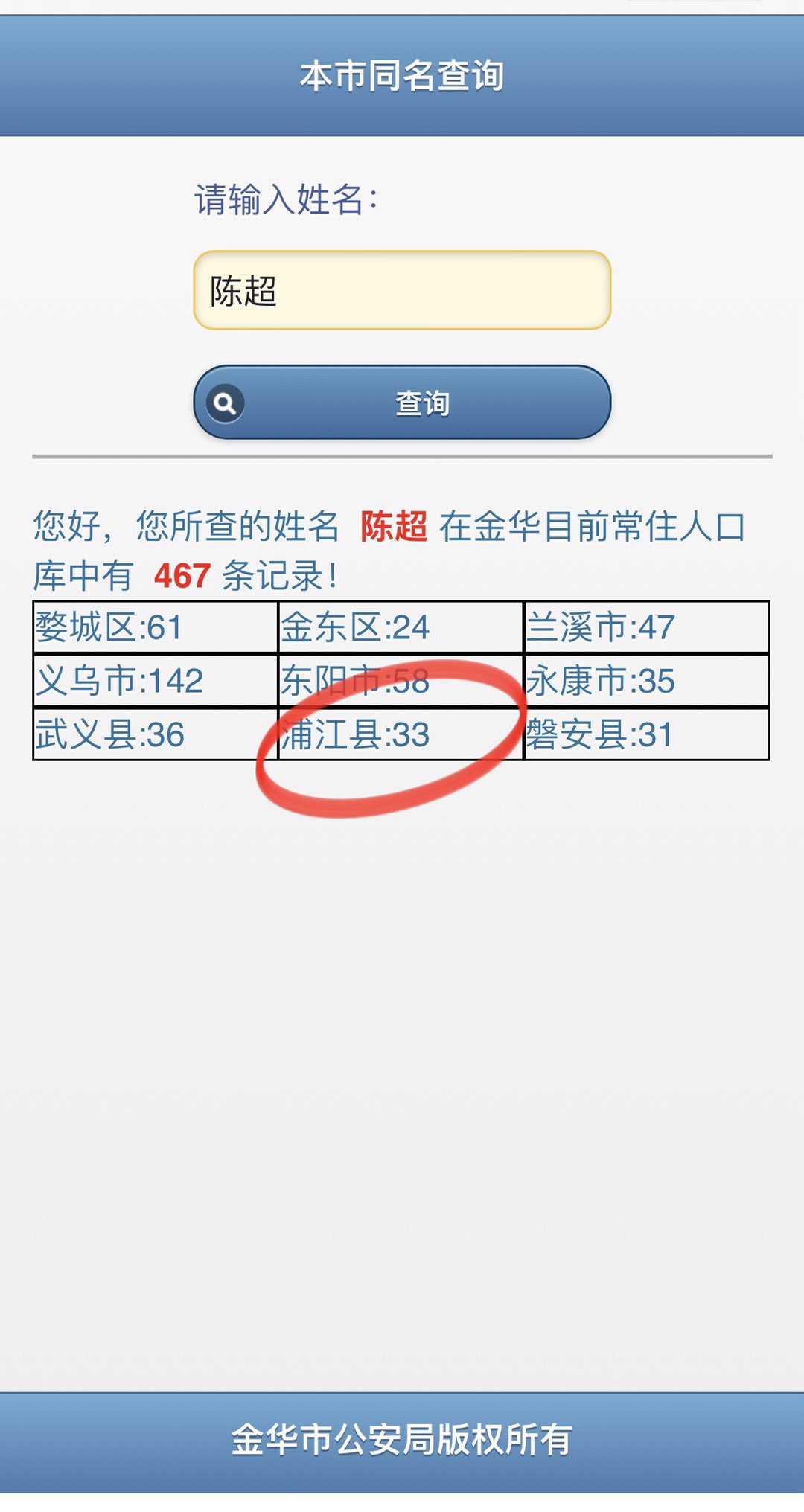The width and height of the screenshot is (804, 1512).
Task: Tap the name input field containing 陈超
Action: coord(402,290)
